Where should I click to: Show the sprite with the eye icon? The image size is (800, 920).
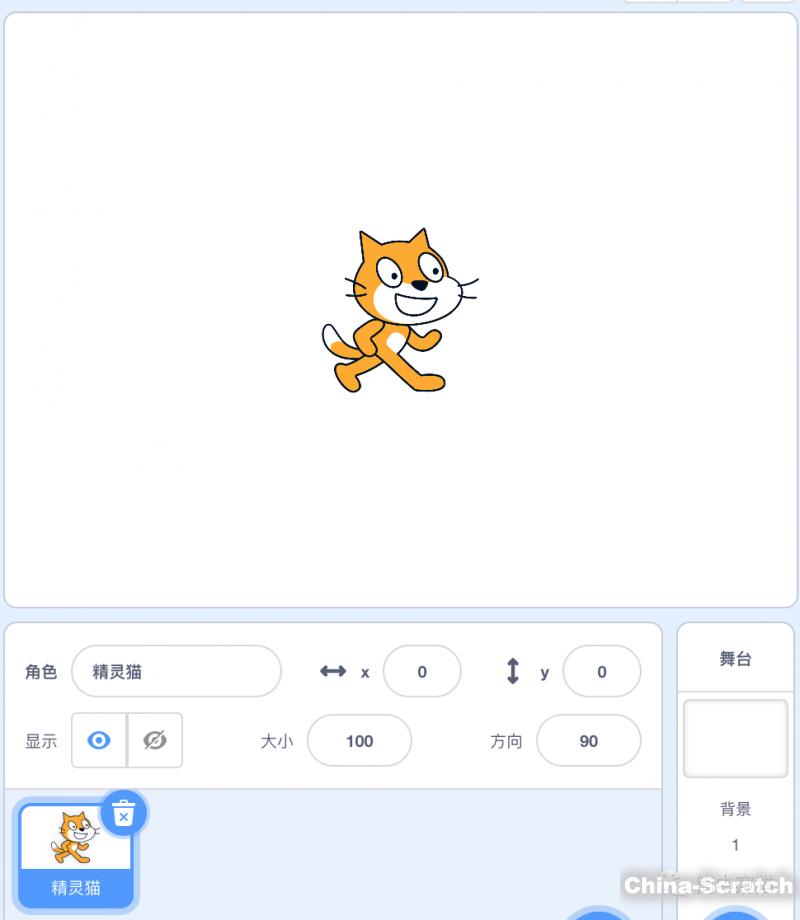coord(99,740)
